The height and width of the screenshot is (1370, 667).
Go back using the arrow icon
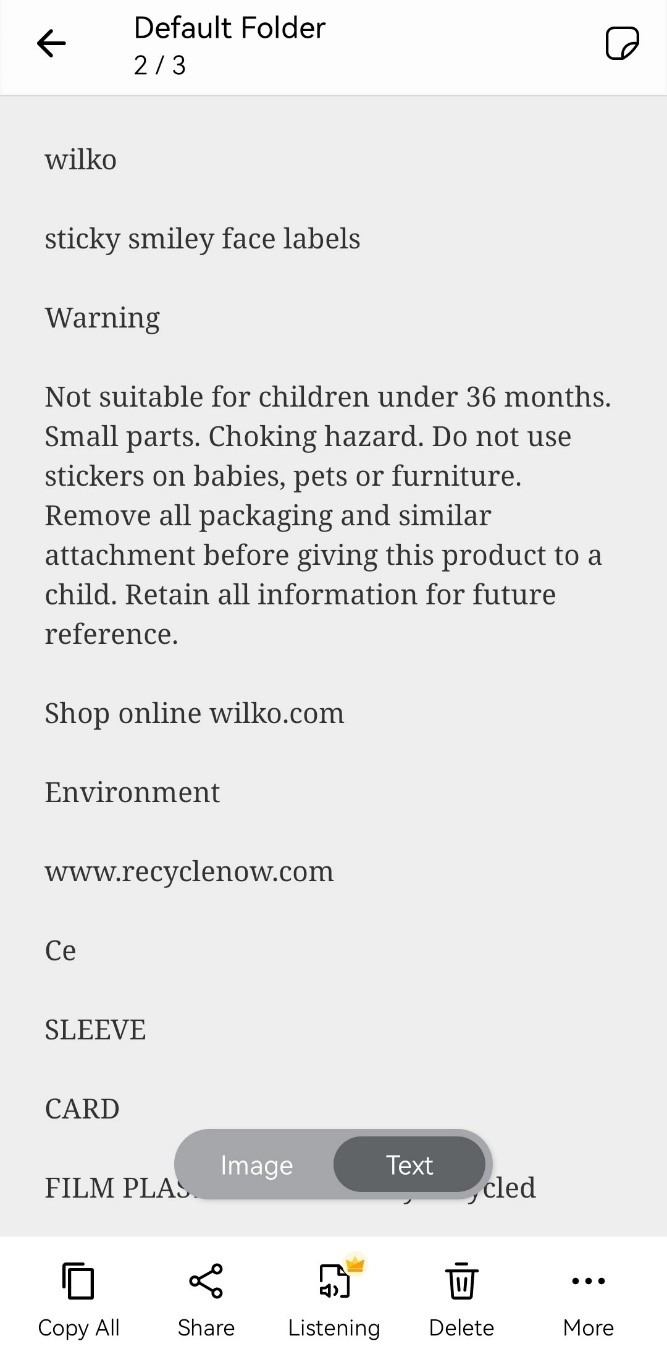click(x=51, y=43)
